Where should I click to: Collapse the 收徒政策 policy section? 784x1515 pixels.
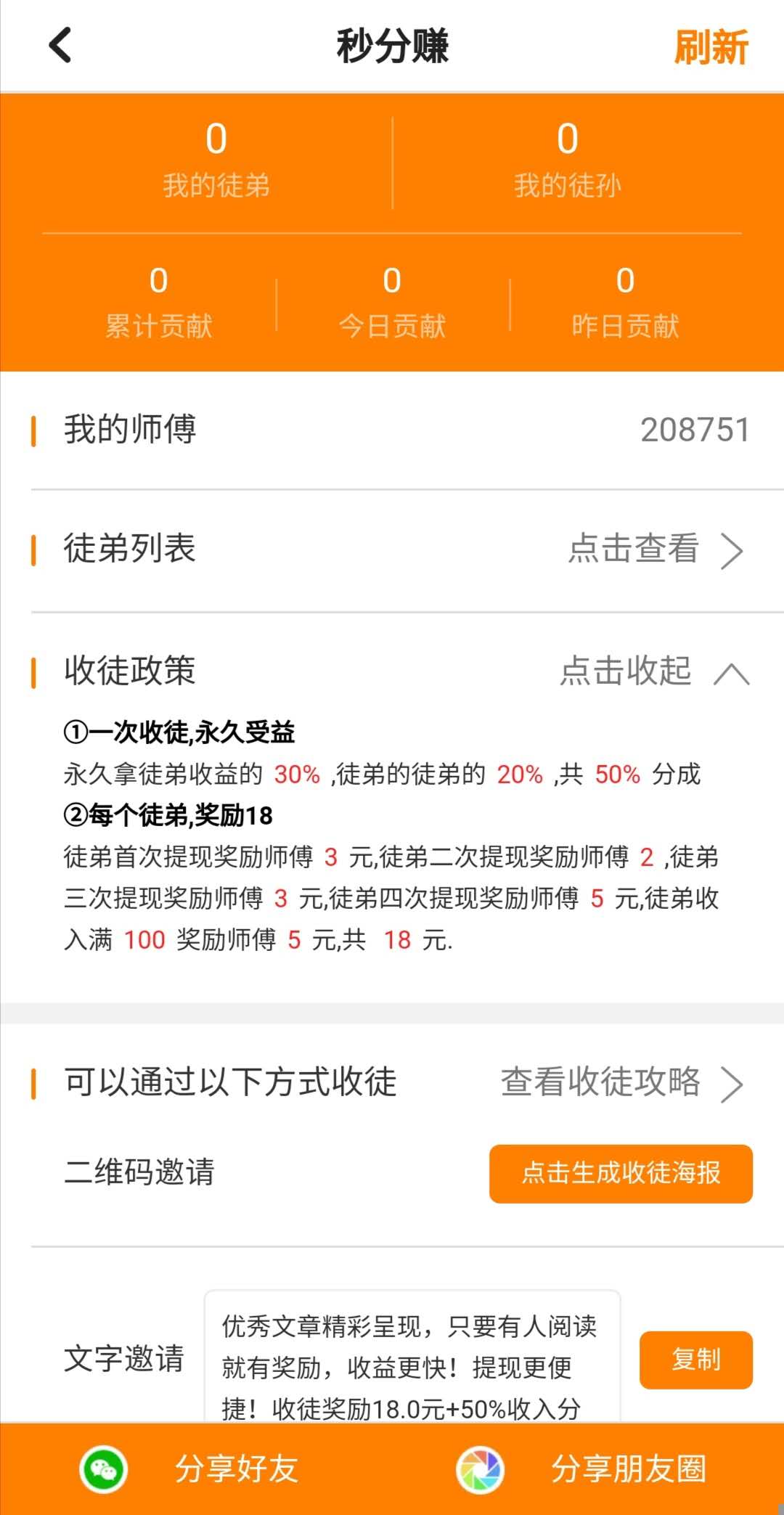(655, 671)
